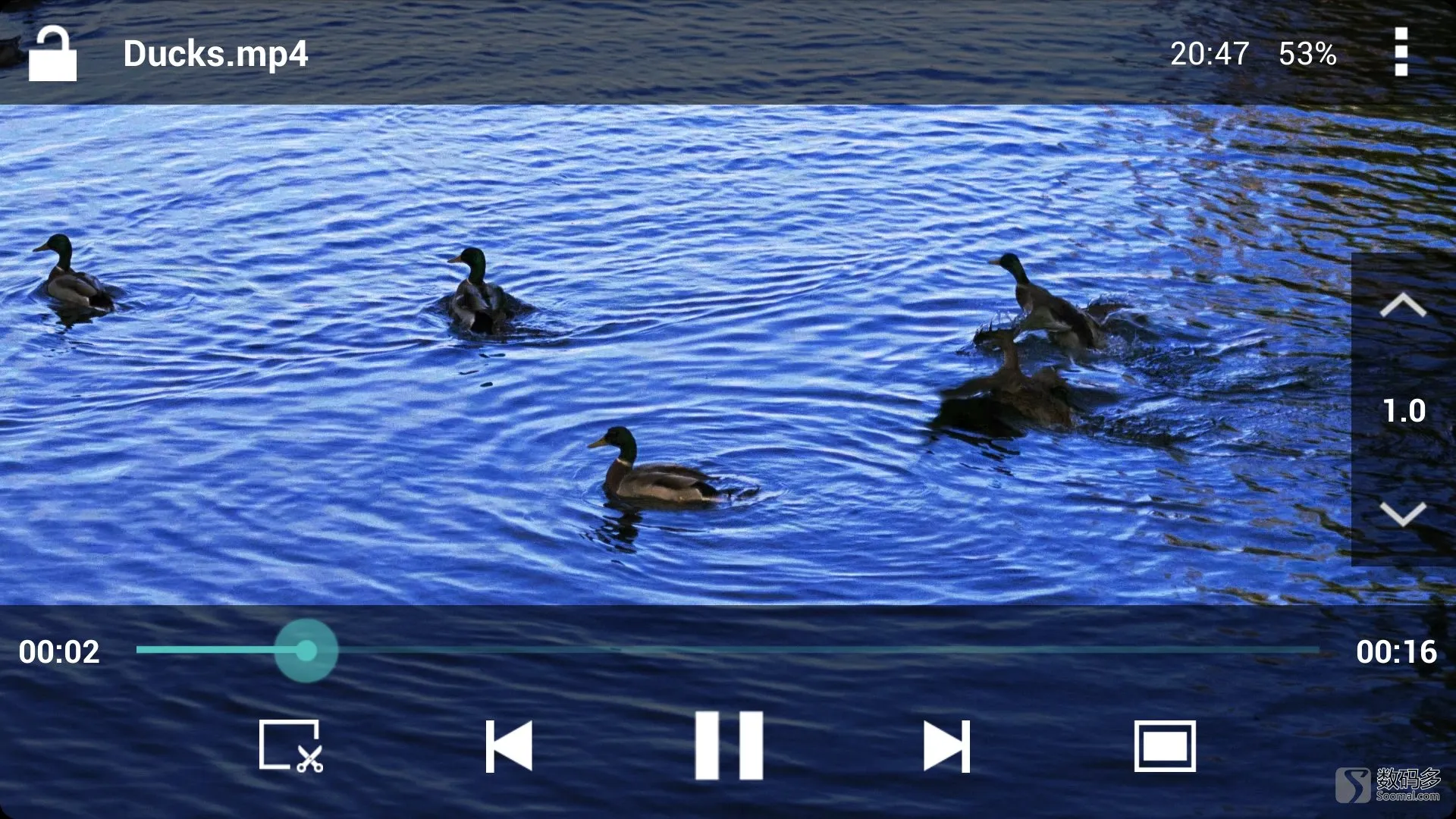Viewport: 1456px width, 819px height.
Task: Change the video aspect ratio
Action: pos(1165,746)
